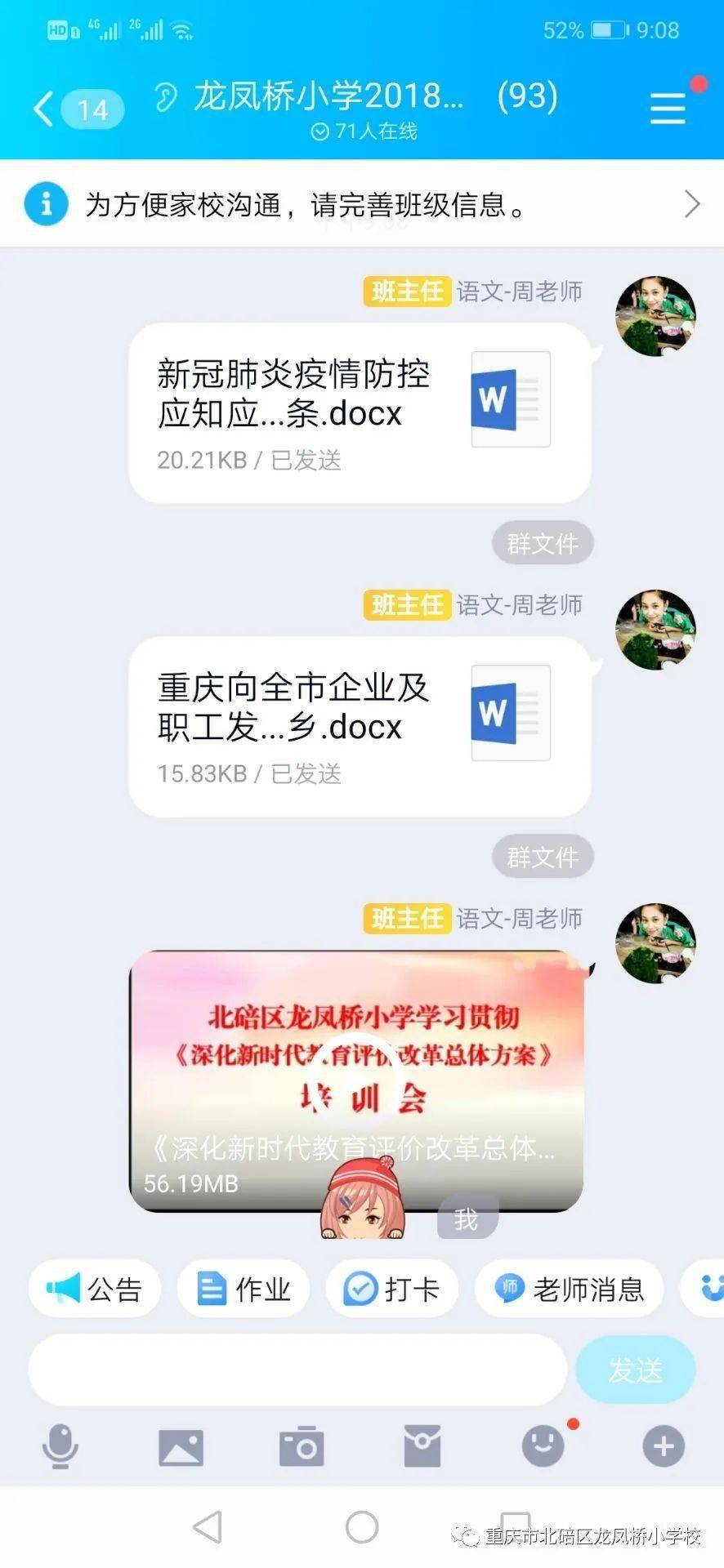Open the 重庆向全市企业及职工 docx file
This screenshot has width=724, height=1568.
pyautogui.click(x=360, y=726)
